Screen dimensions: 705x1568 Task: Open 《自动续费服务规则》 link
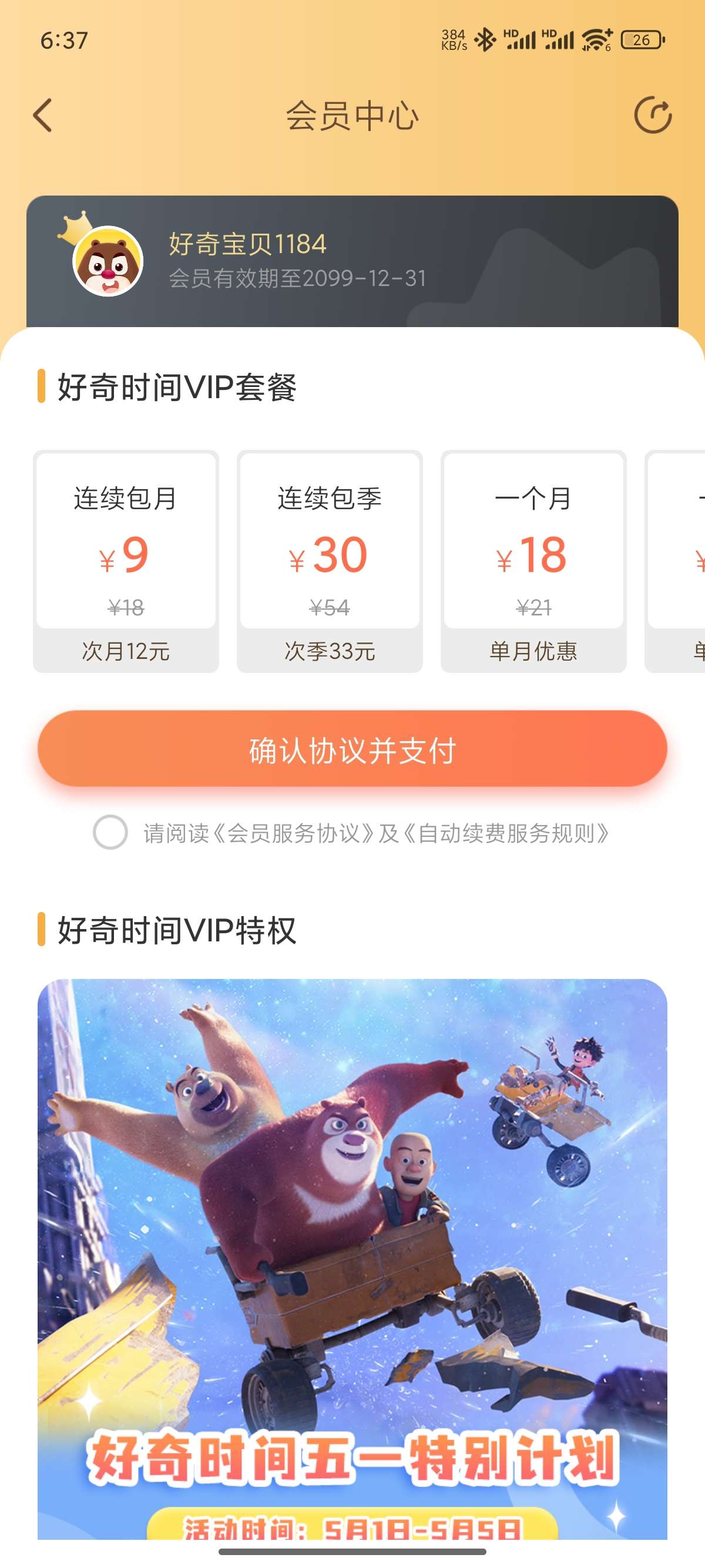coord(505,833)
